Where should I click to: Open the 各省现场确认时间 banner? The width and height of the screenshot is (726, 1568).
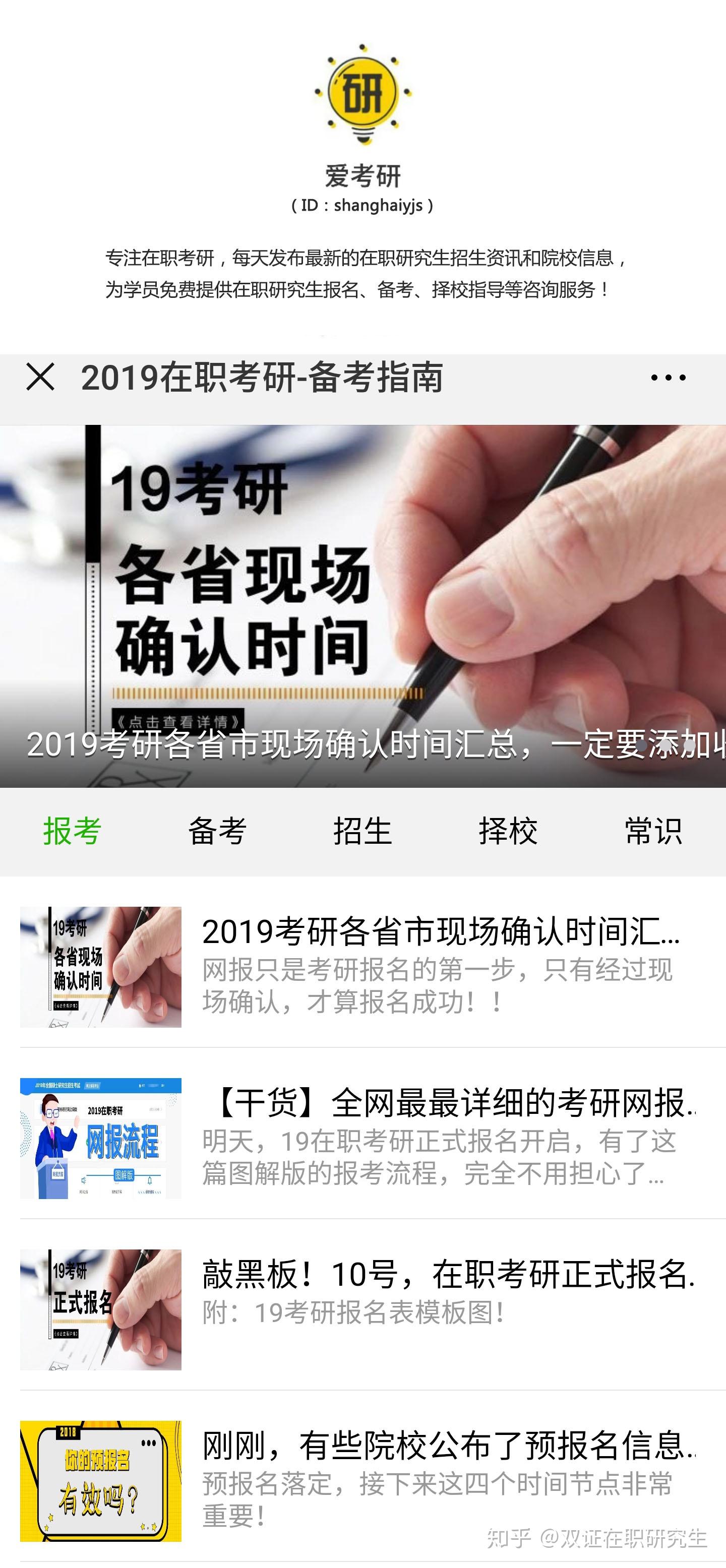[x=363, y=606]
